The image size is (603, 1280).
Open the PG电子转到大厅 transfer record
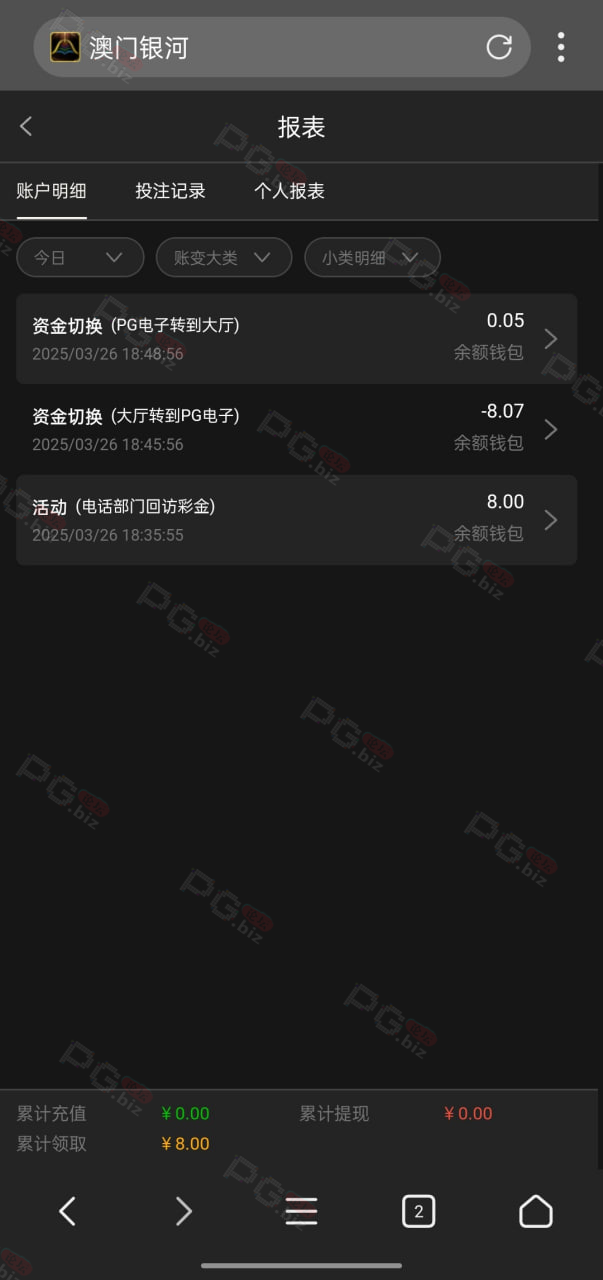296,338
